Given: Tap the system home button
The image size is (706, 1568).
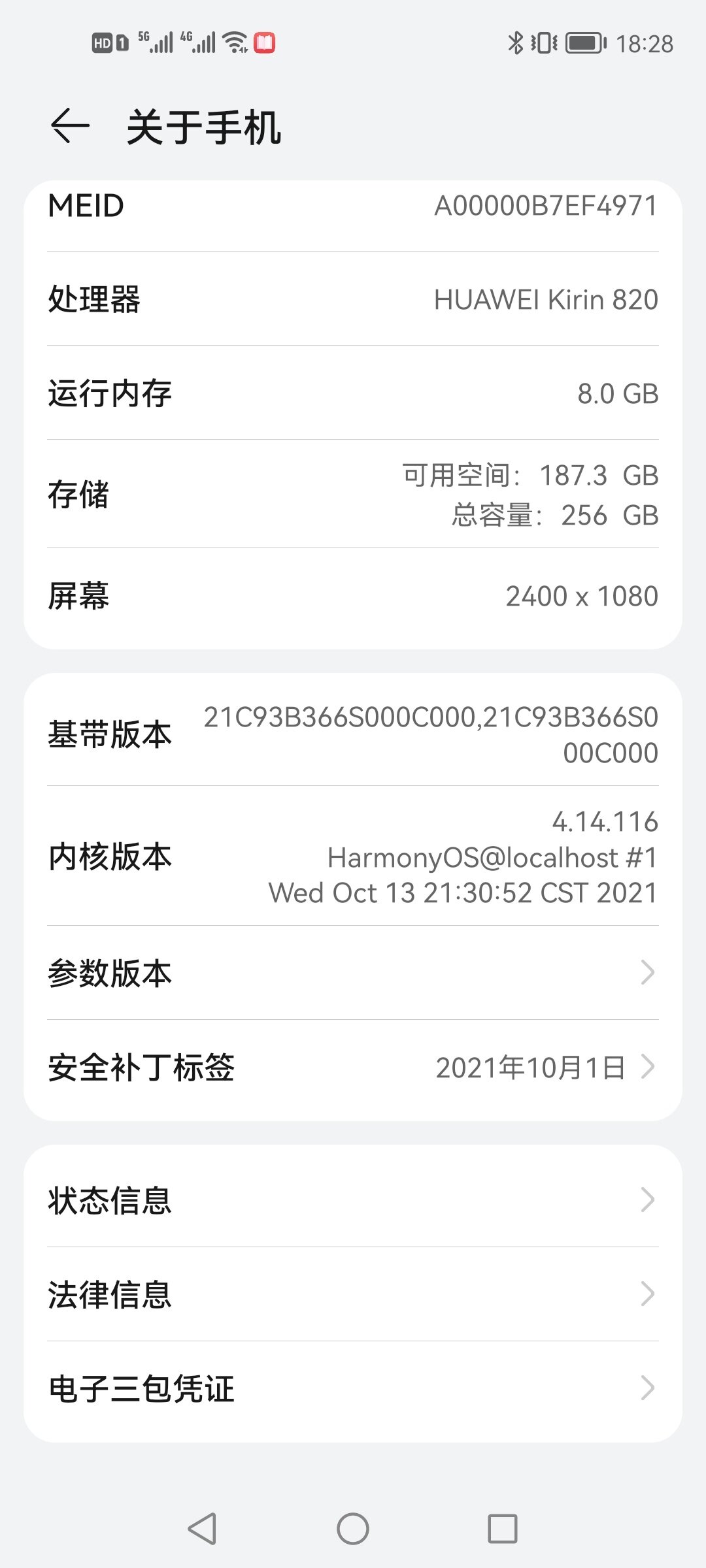Looking at the screenshot, I should (353, 1529).
